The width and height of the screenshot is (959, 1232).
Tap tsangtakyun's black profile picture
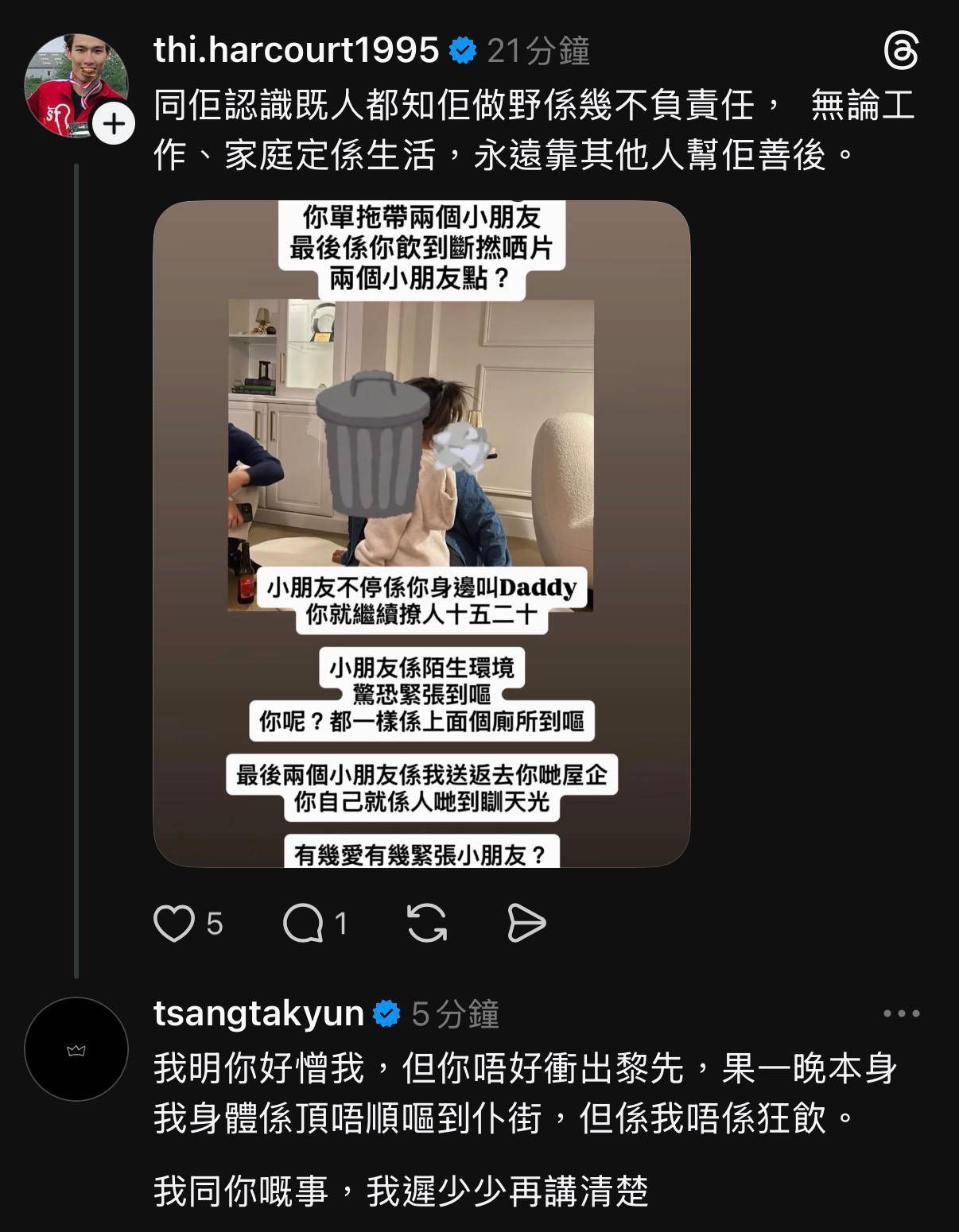(x=76, y=1049)
